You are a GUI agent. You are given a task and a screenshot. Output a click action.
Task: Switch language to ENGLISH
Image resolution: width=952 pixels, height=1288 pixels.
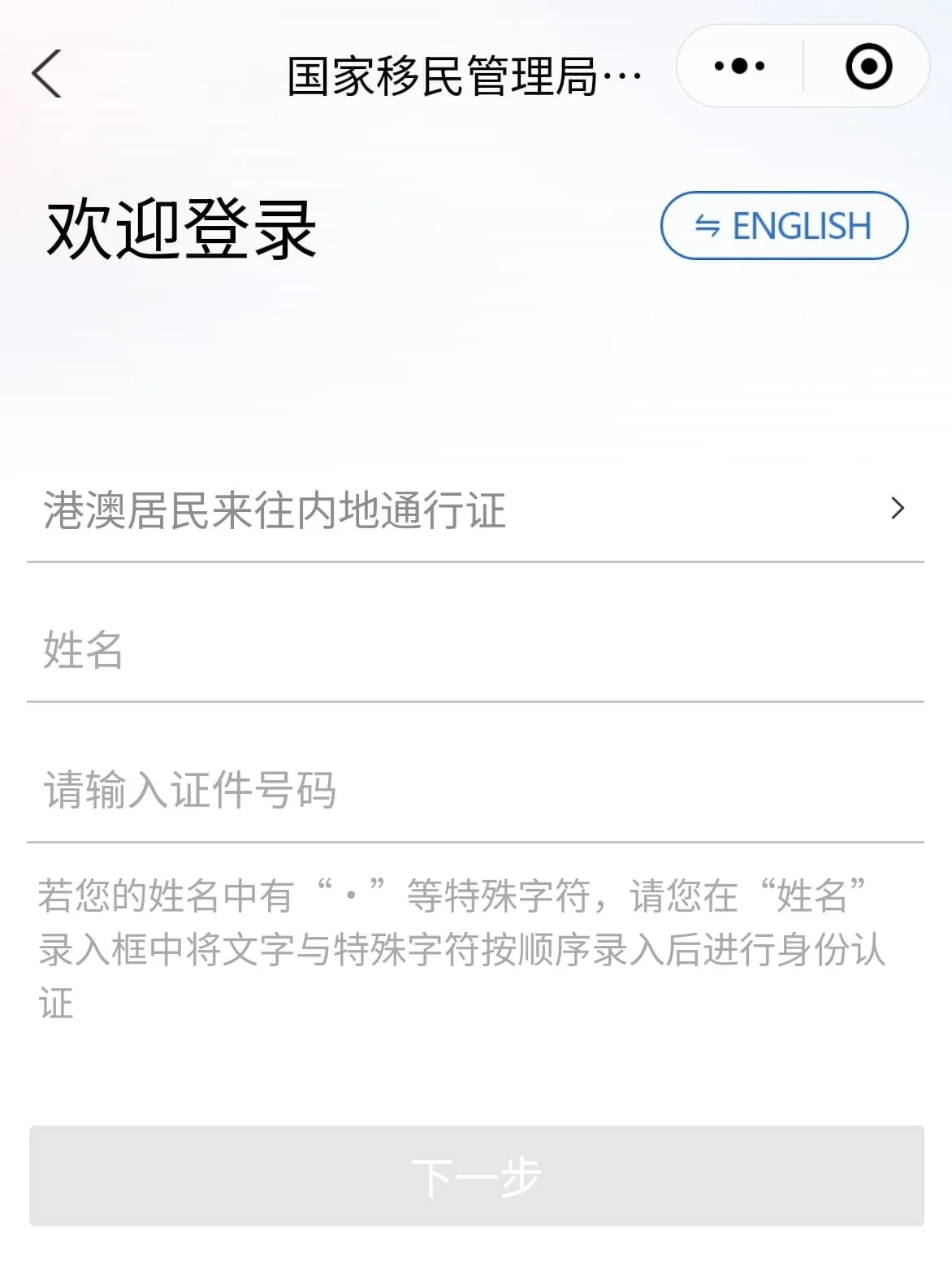(x=784, y=226)
